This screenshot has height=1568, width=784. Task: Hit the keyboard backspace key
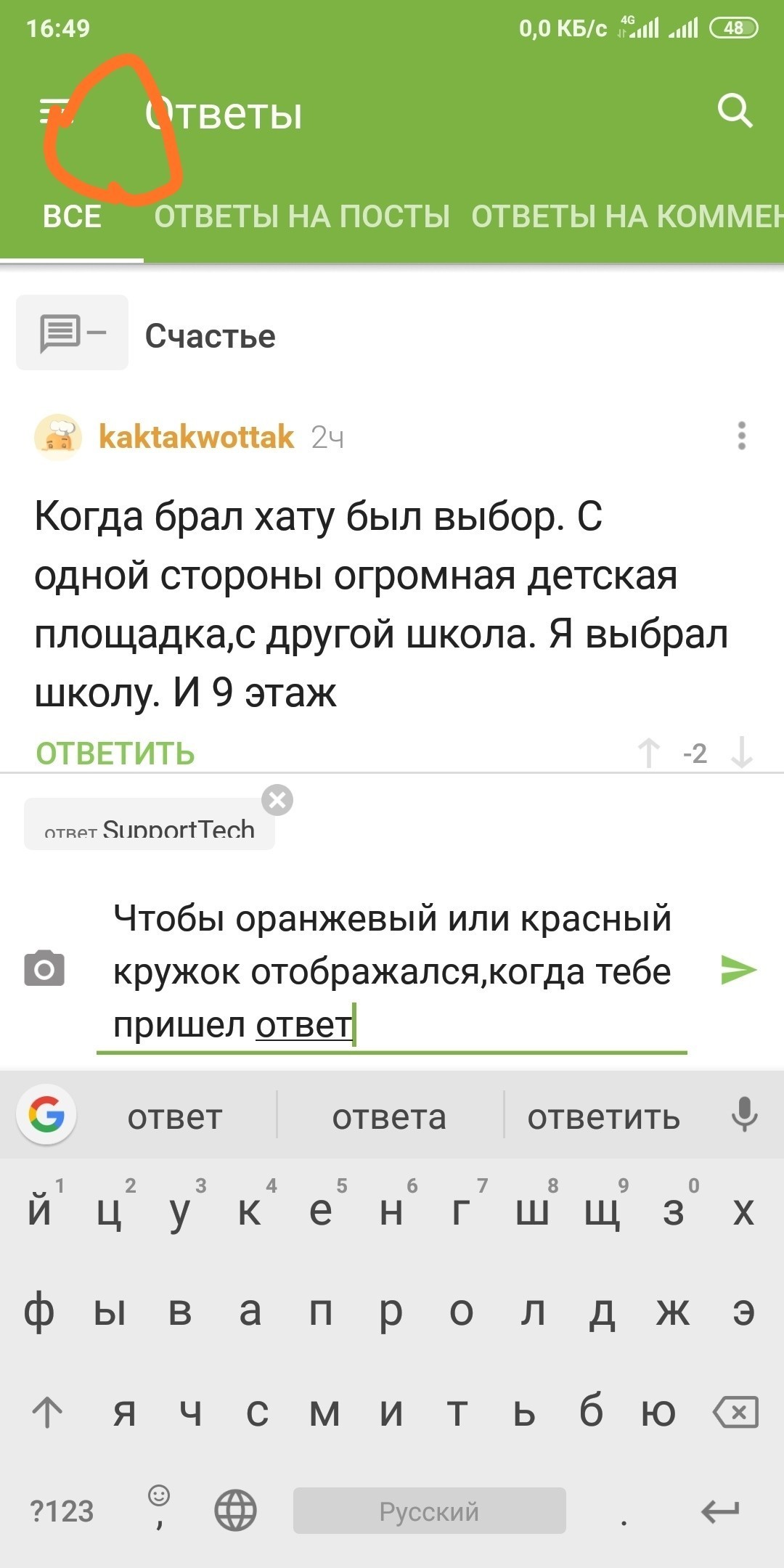click(736, 1413)
